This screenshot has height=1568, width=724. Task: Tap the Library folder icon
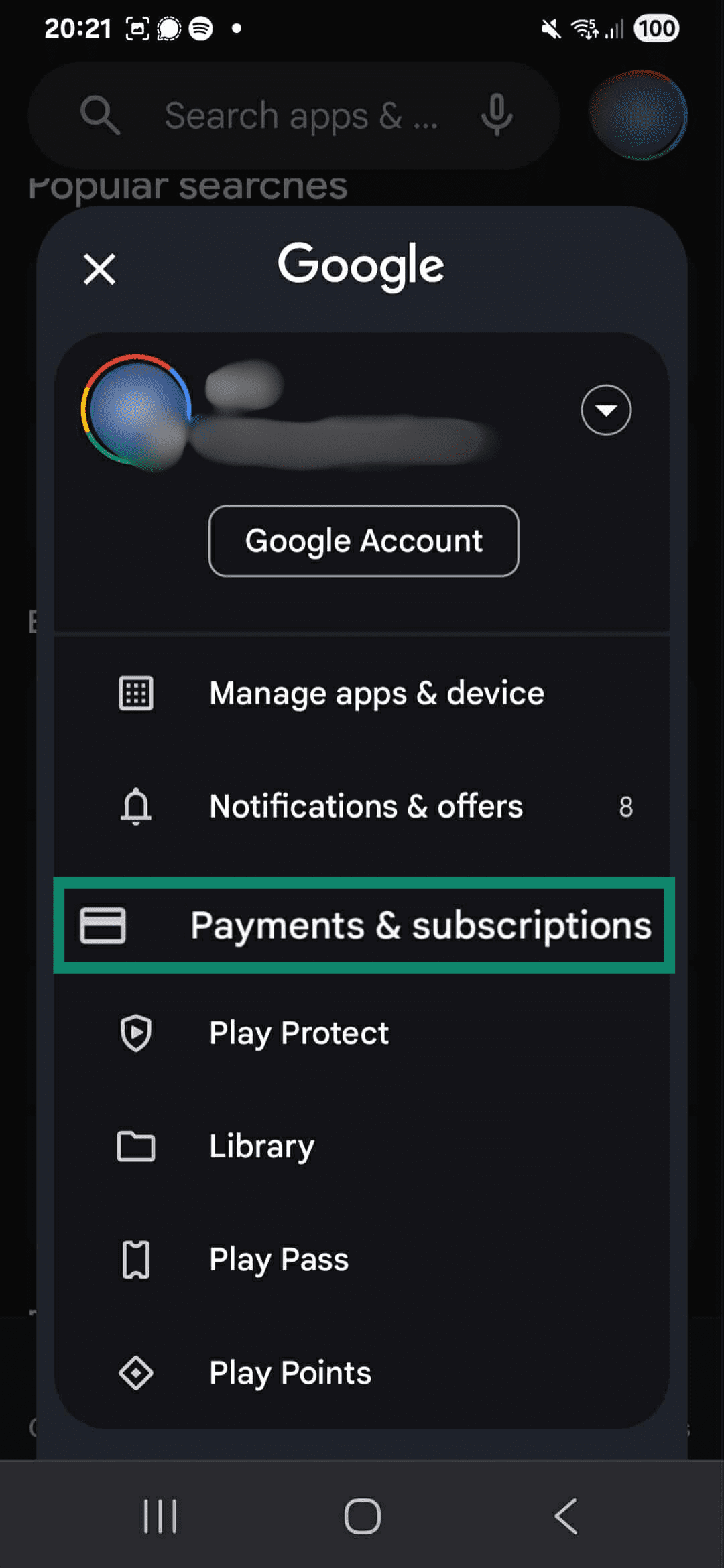click(135, 1146)
